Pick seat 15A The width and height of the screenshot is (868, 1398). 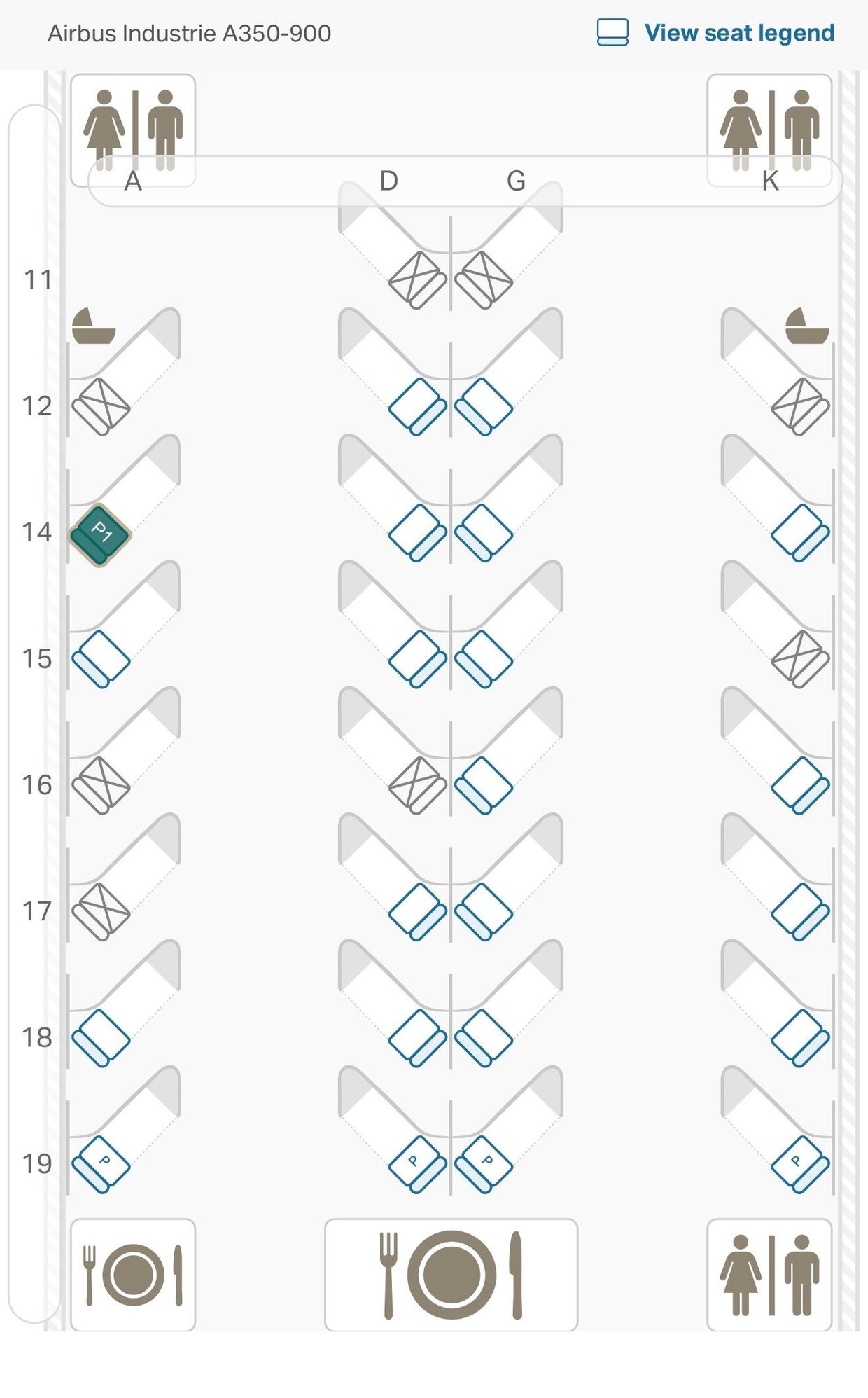(101, 659)
